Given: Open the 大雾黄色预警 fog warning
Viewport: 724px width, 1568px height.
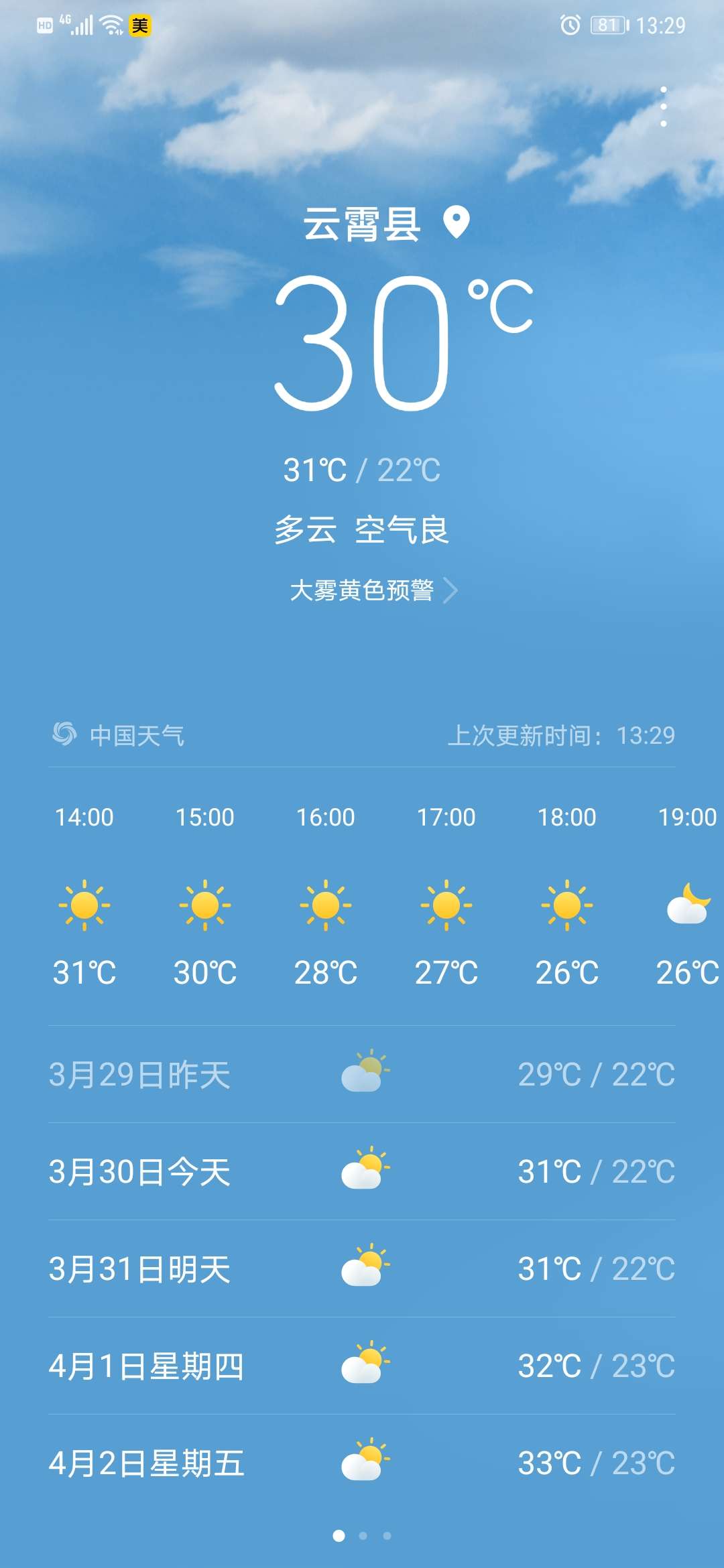Looking at the screenshot, I should click(373, 590).
